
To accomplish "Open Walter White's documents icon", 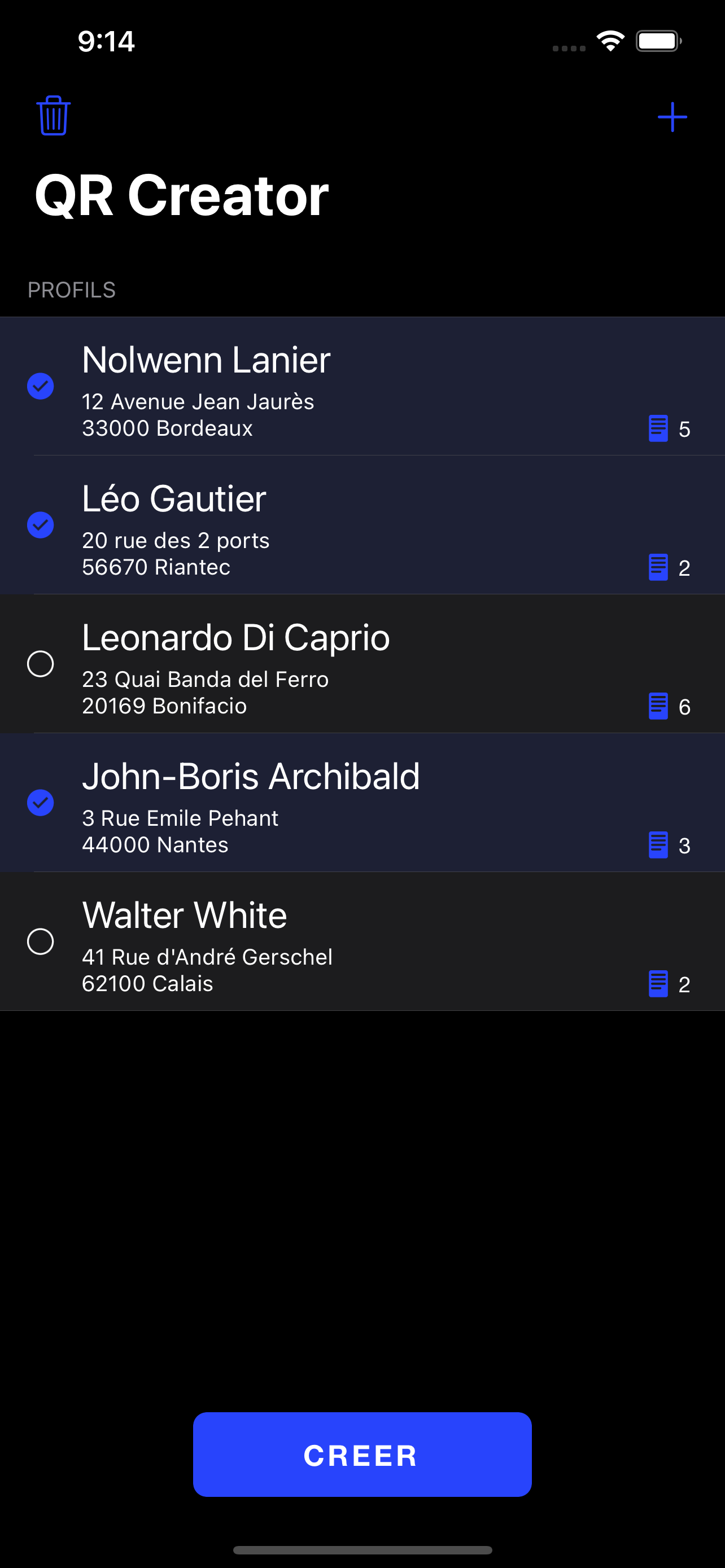I will click(658, 984).
